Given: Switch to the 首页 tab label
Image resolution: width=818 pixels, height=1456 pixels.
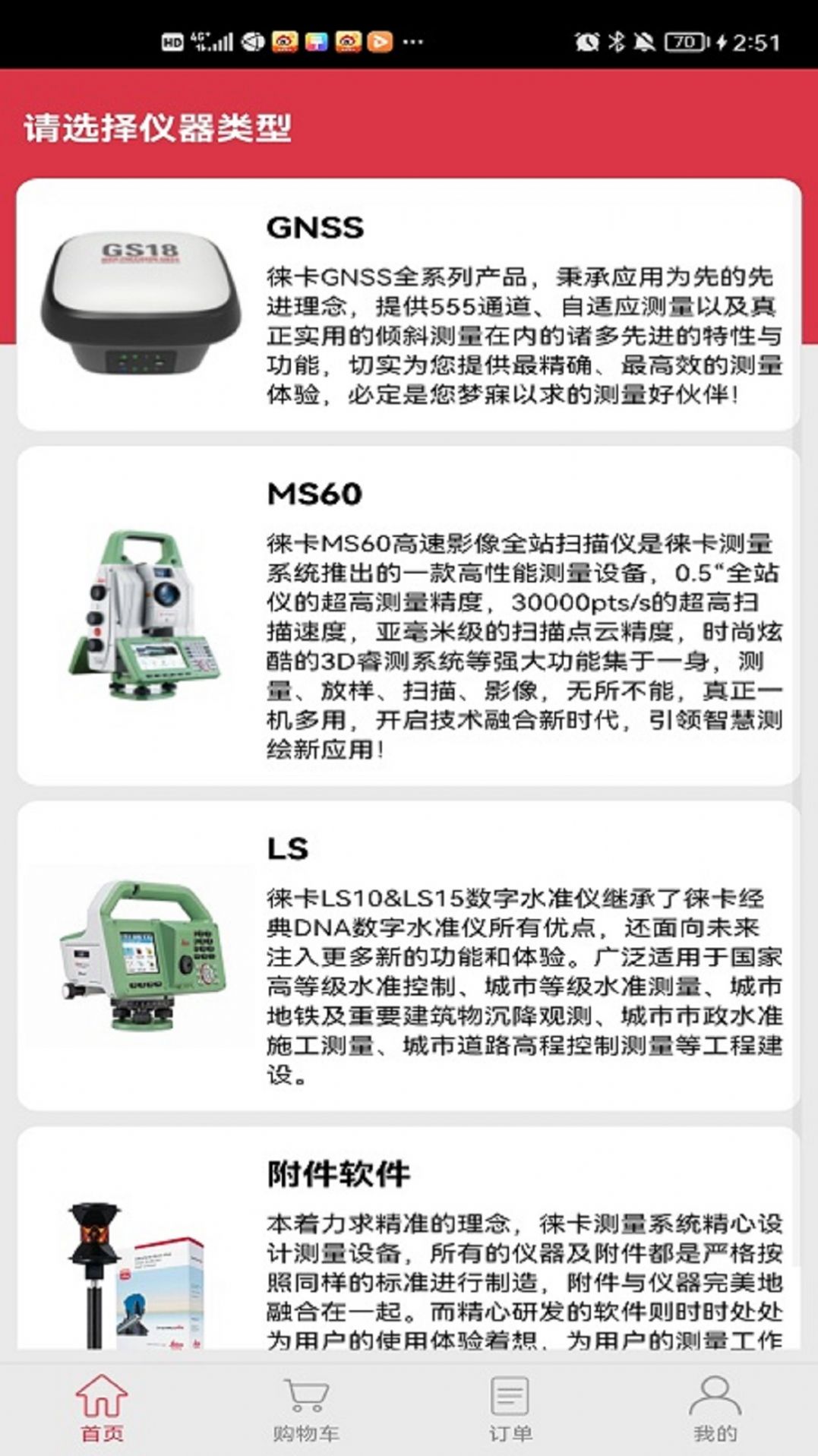Looking at the screenshot, I should click(x=103, y=1433).
